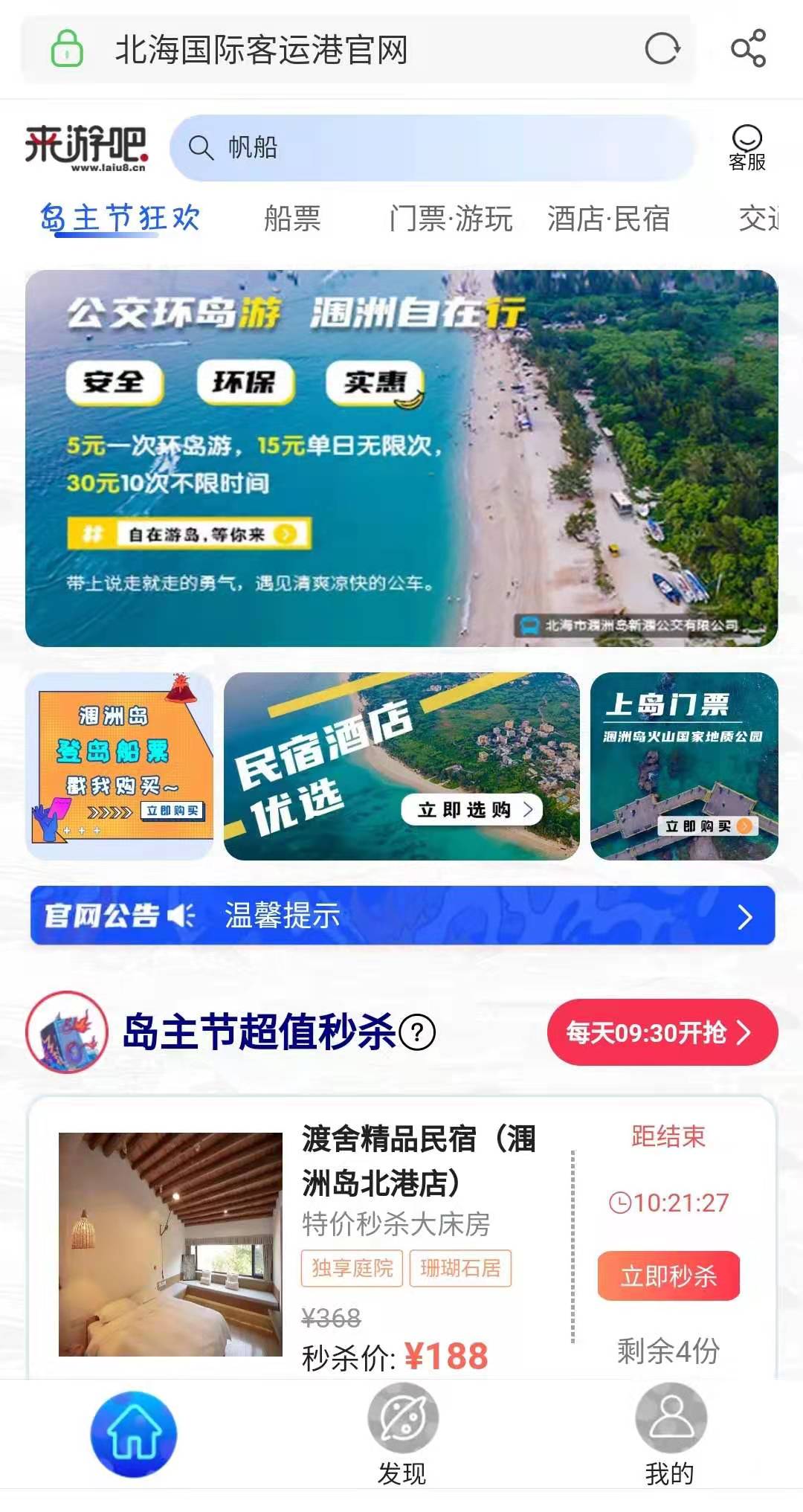Show help for 岛主节超值秒杀
803x1512 pixels.
[417, 1032]
